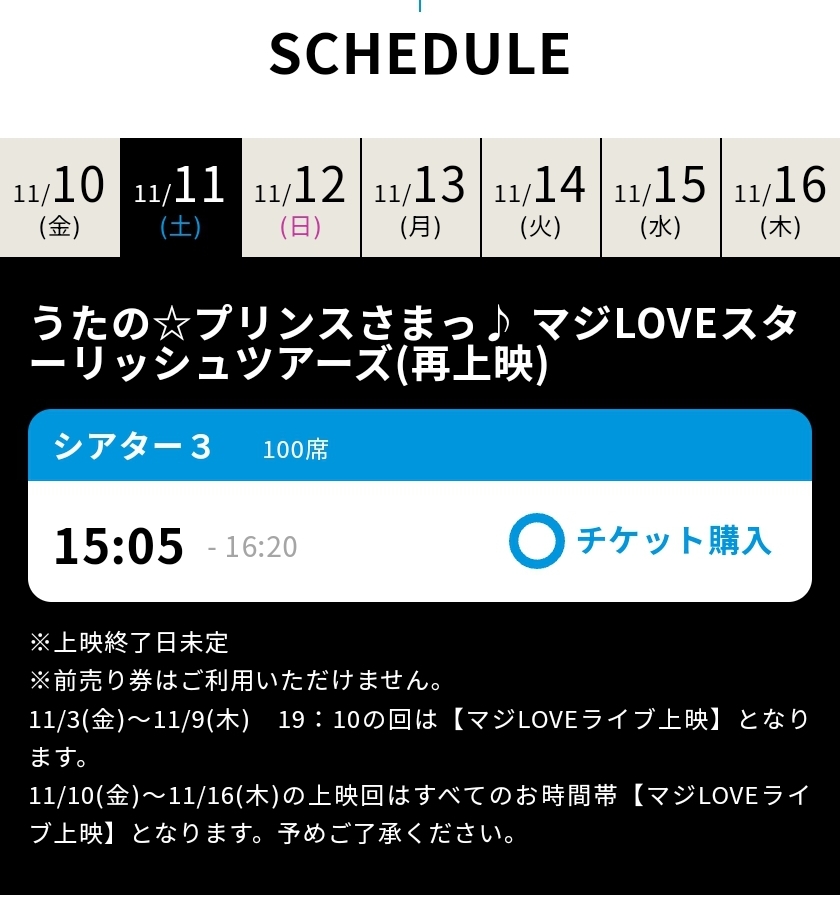Switch to the 11/16 (木) tab
This screenshot has height=913, width=840.
coord(781,198)
